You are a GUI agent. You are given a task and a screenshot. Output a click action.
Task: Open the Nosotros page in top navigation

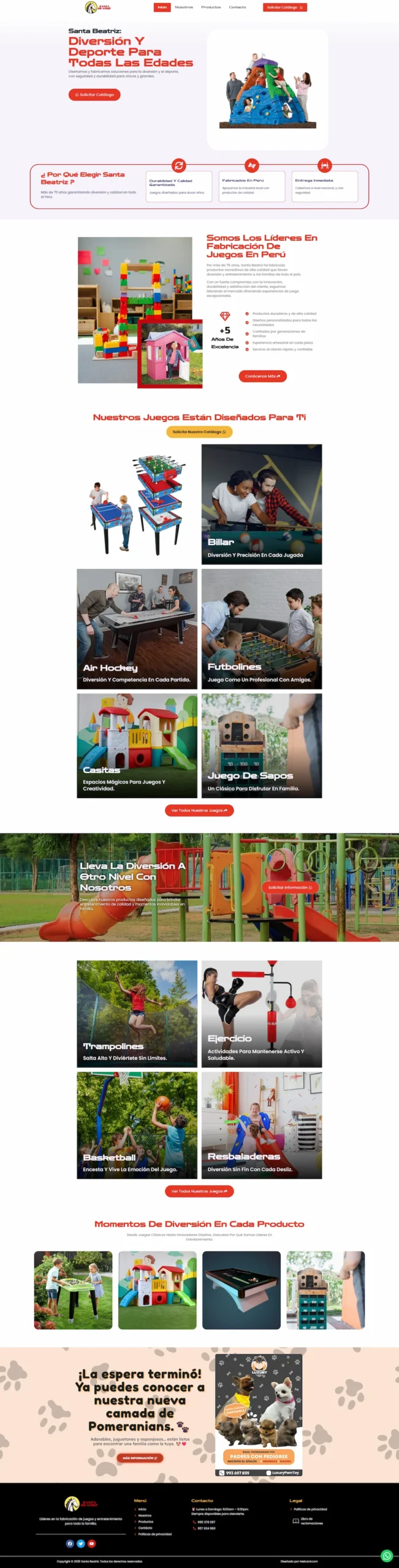tap(184, 7)
